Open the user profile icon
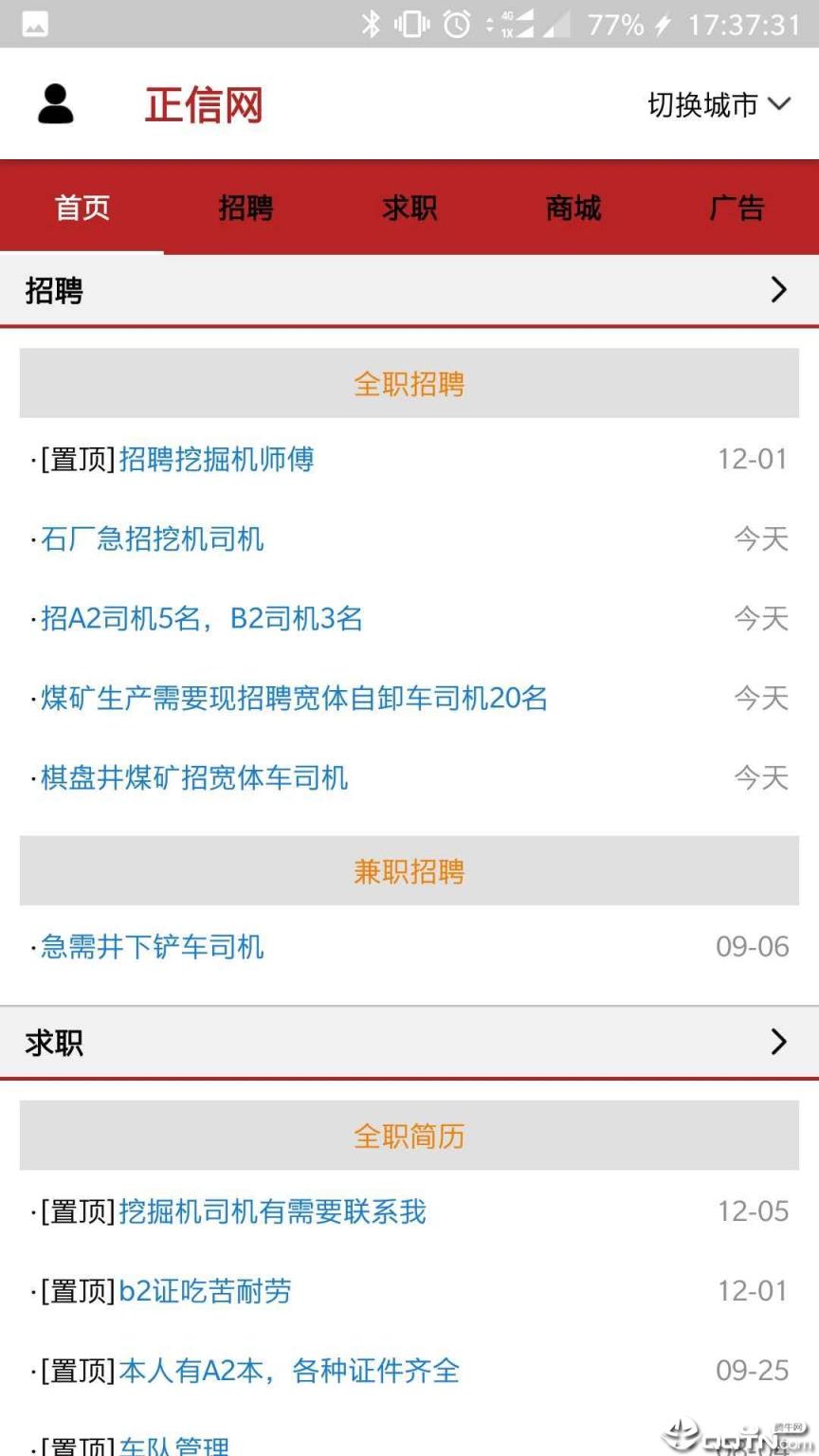 click(x=57, y=104)
